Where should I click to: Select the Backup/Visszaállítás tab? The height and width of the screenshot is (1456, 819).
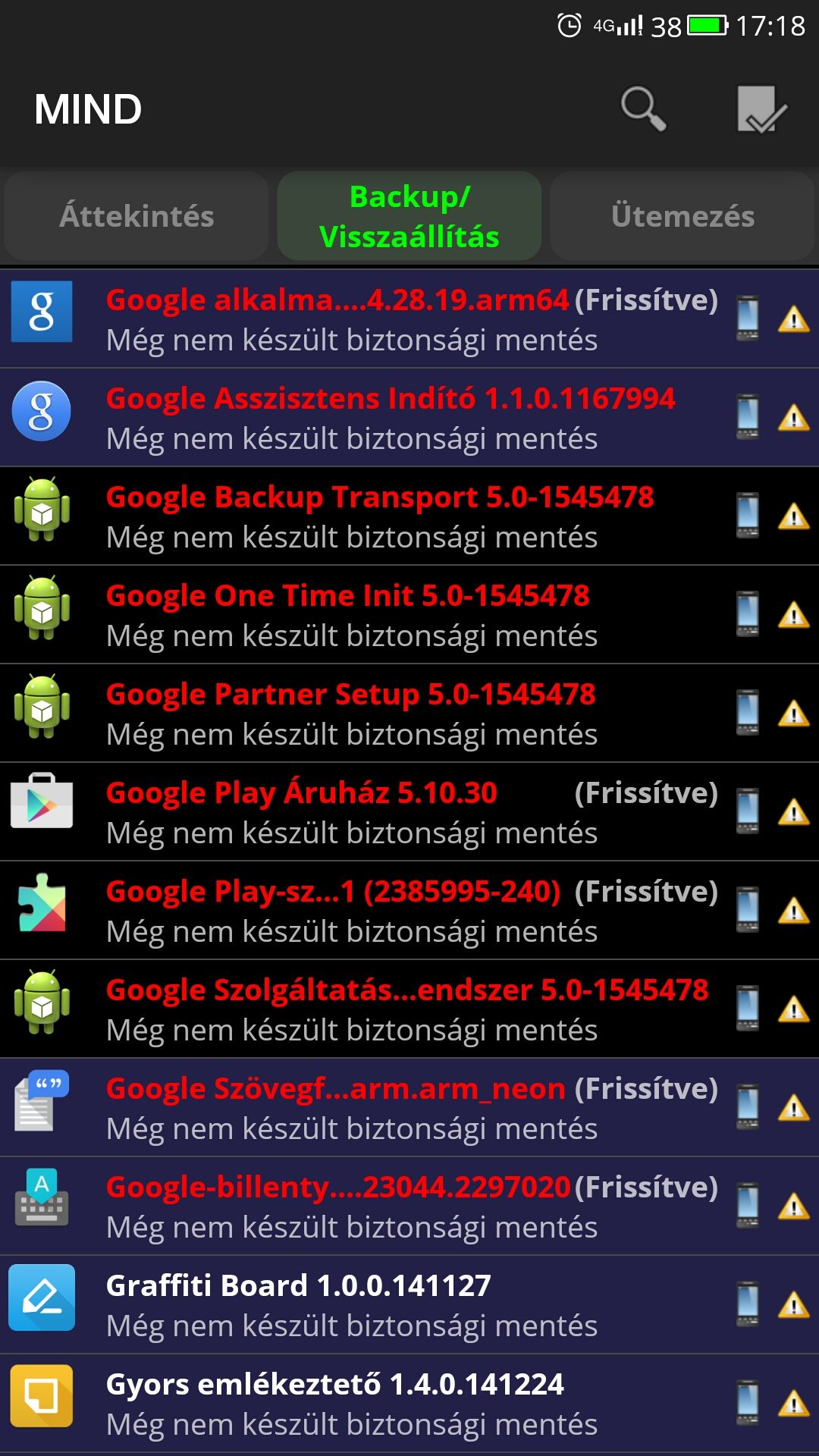[409, 216]
